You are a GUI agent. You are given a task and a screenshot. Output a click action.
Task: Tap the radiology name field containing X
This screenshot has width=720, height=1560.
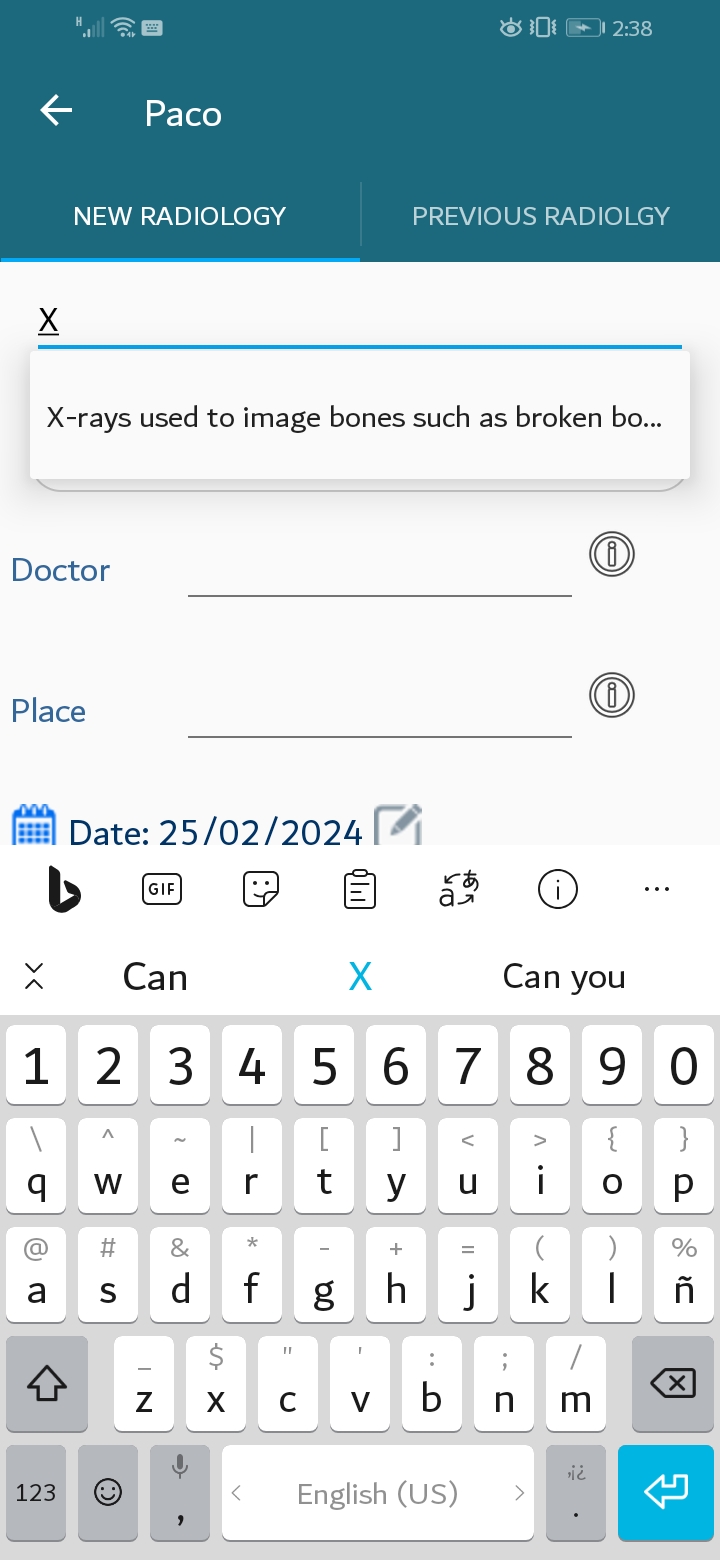360,322
